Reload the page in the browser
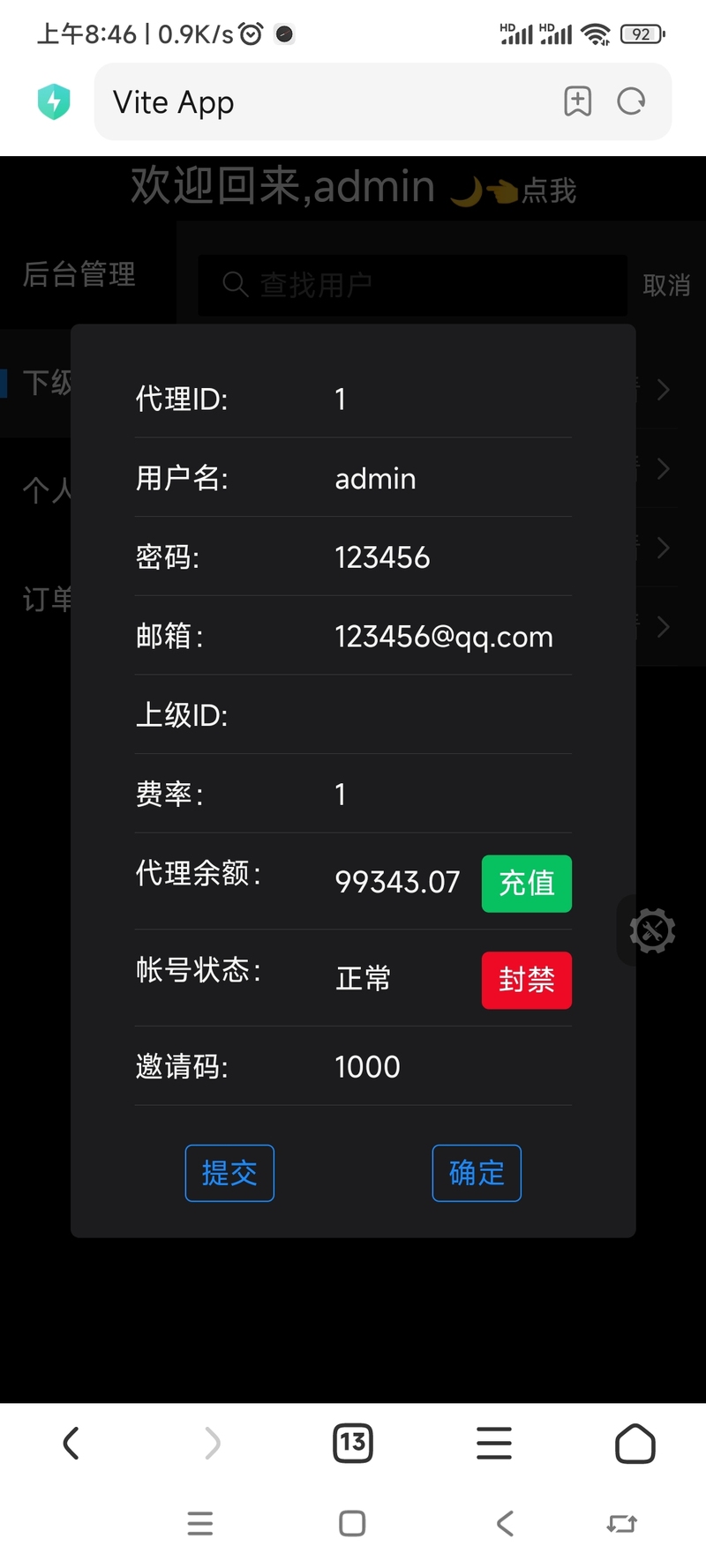This screenshot has height=1568, width=706. (x=631, y=101)
